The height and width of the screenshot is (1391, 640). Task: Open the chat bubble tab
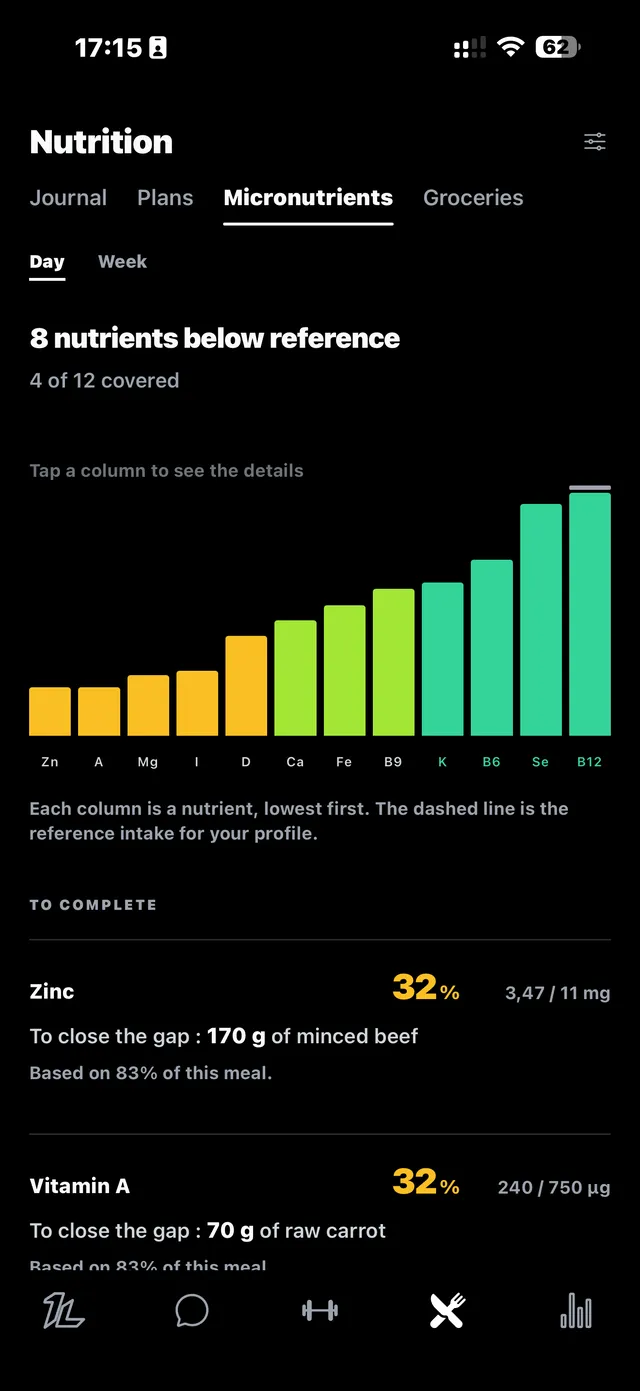coord(192,1310)
